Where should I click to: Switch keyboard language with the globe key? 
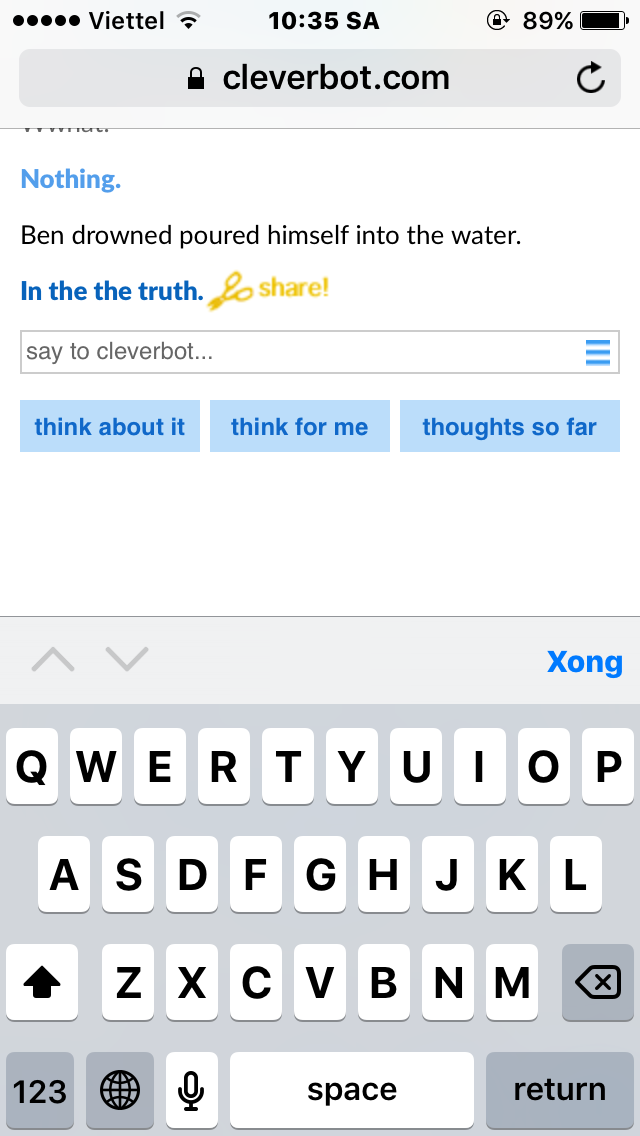tap(120, 1090)
